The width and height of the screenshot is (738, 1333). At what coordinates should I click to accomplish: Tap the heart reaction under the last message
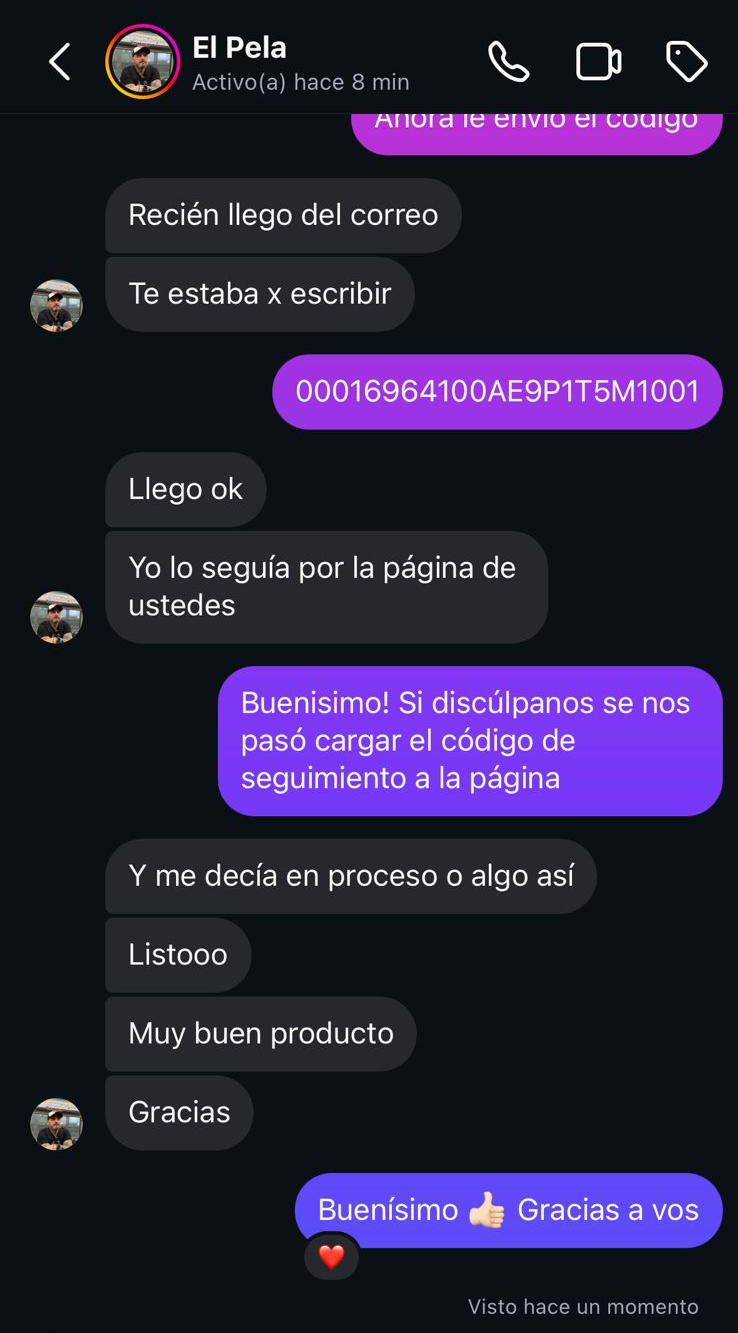[331, 1256]
